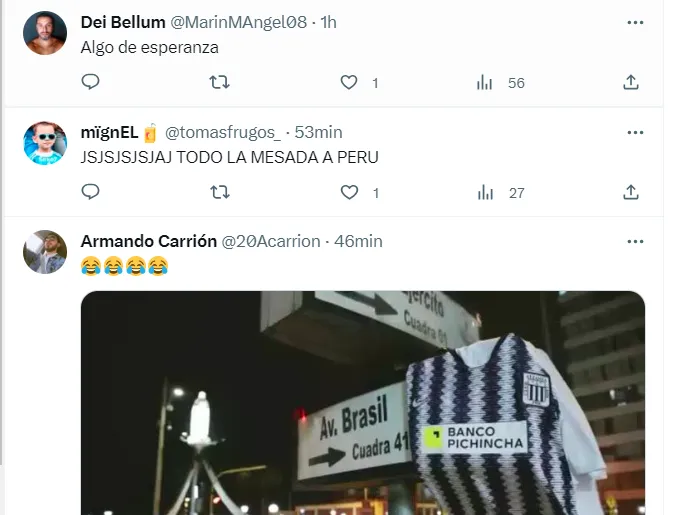The width and height of the screenshot is (675, 515).
Task: Open more options on Dei Bellum's tweet
Action: coord(634,21)
